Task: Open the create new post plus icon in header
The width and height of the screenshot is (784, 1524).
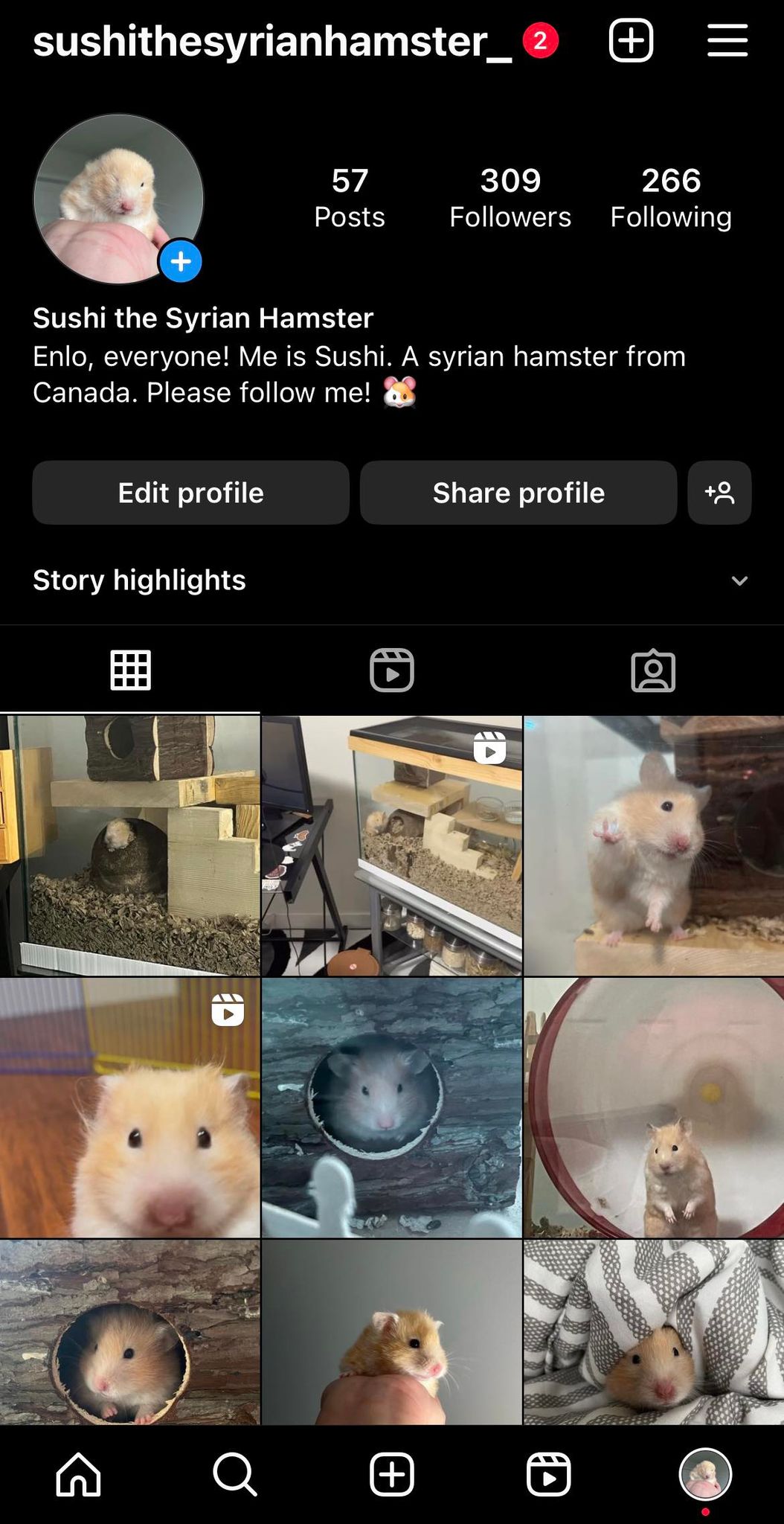Action: point(631,40)
